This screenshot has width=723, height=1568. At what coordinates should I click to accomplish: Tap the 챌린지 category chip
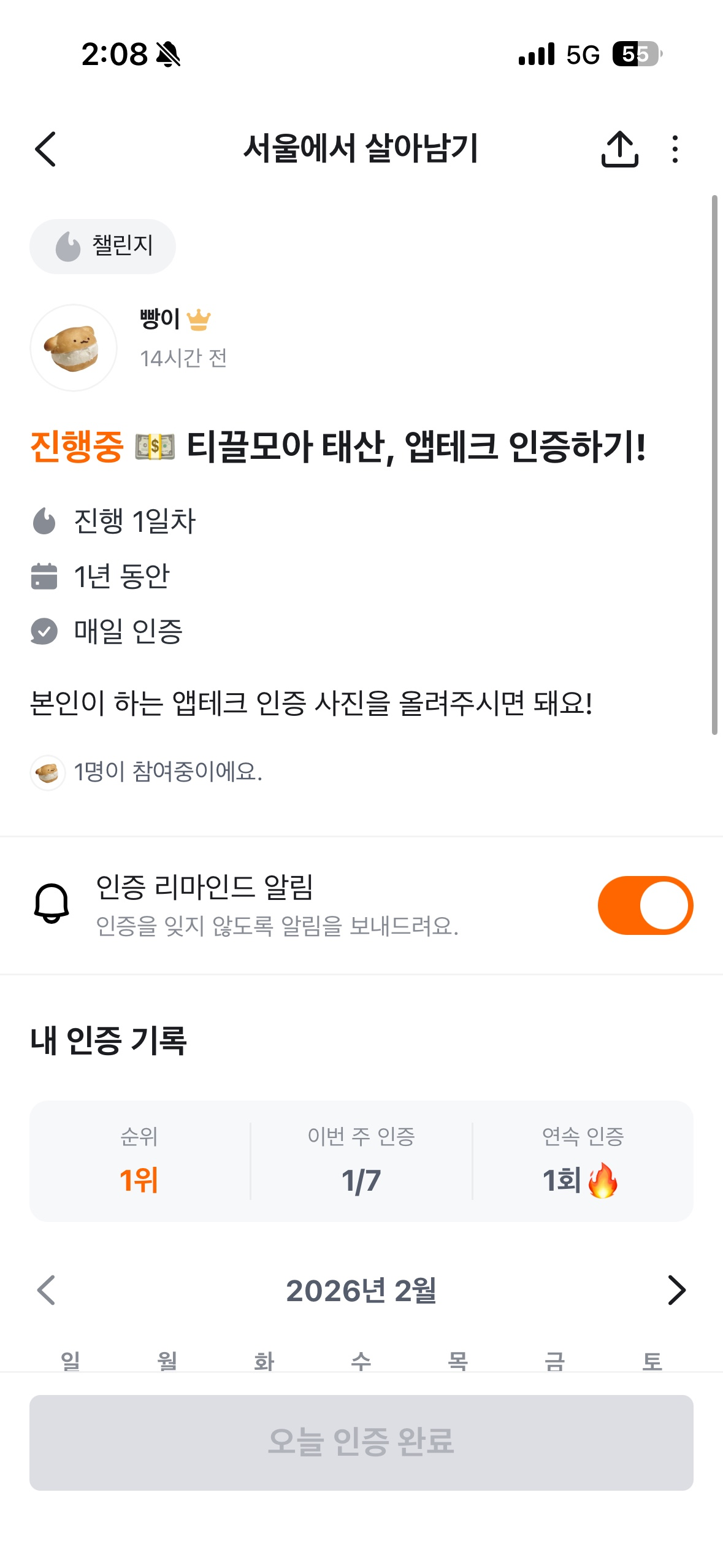pos(103,246)
